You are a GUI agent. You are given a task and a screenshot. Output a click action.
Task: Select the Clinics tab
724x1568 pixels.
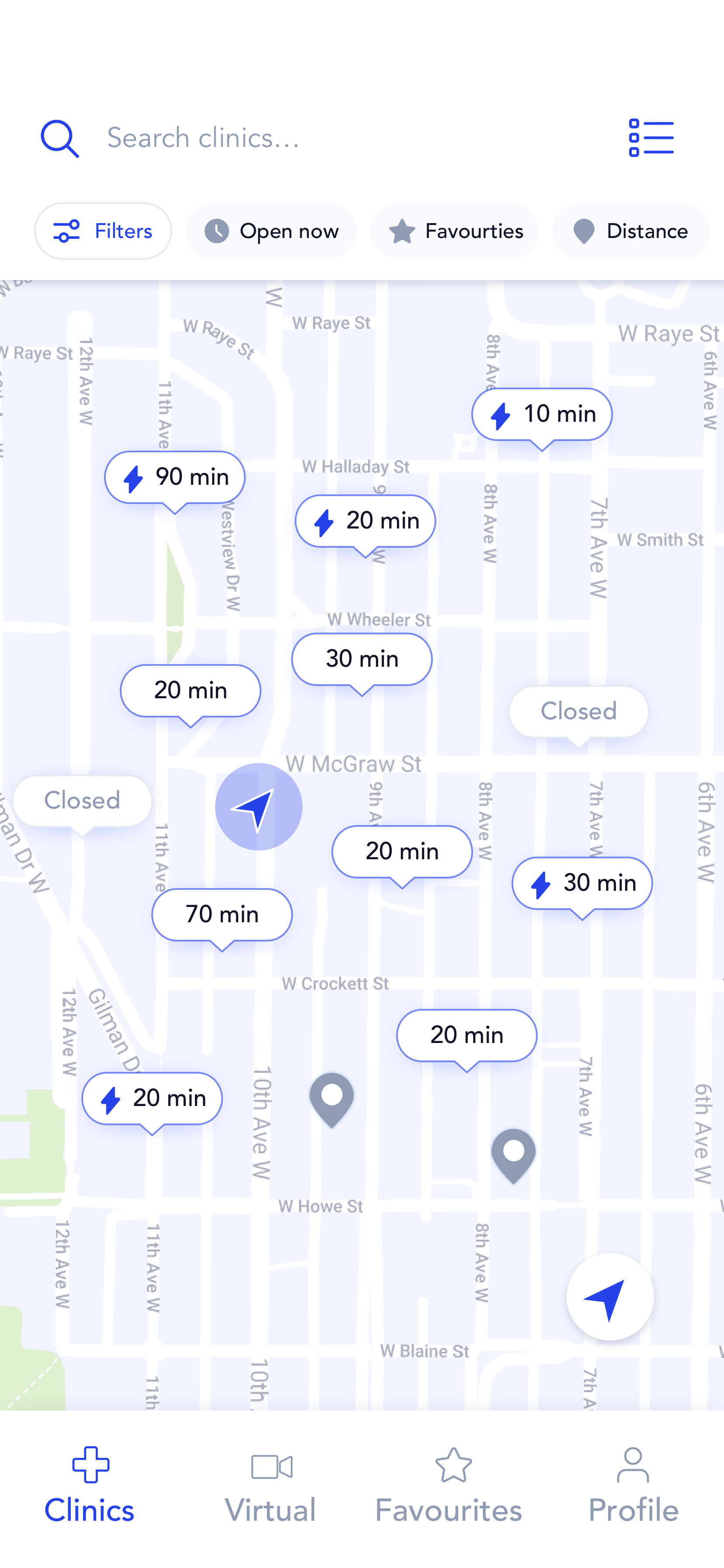coord(90,1485)
